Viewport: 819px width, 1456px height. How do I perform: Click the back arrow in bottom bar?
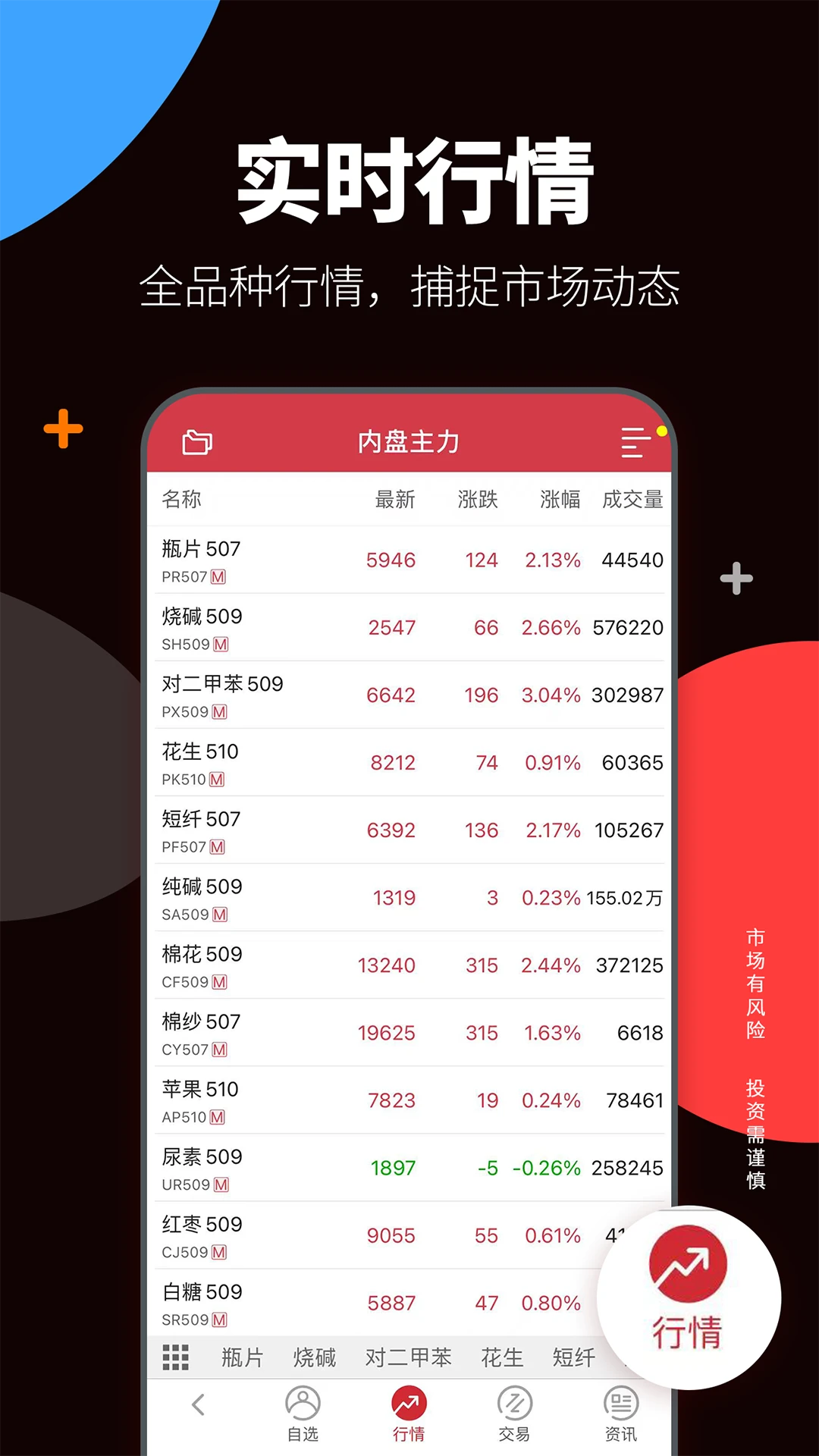point(198,1404)
